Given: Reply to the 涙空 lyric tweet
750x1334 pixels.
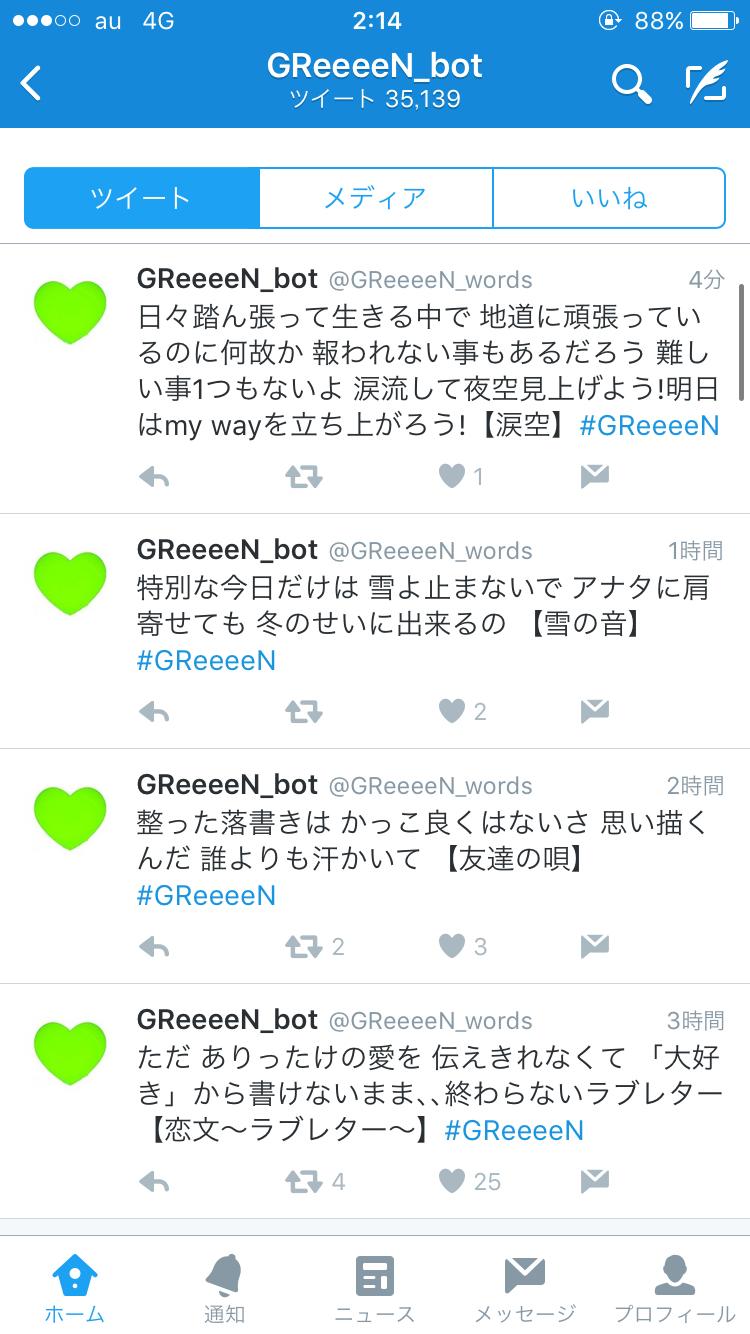Looking at the screenshot, I should (x=153, y=477).
